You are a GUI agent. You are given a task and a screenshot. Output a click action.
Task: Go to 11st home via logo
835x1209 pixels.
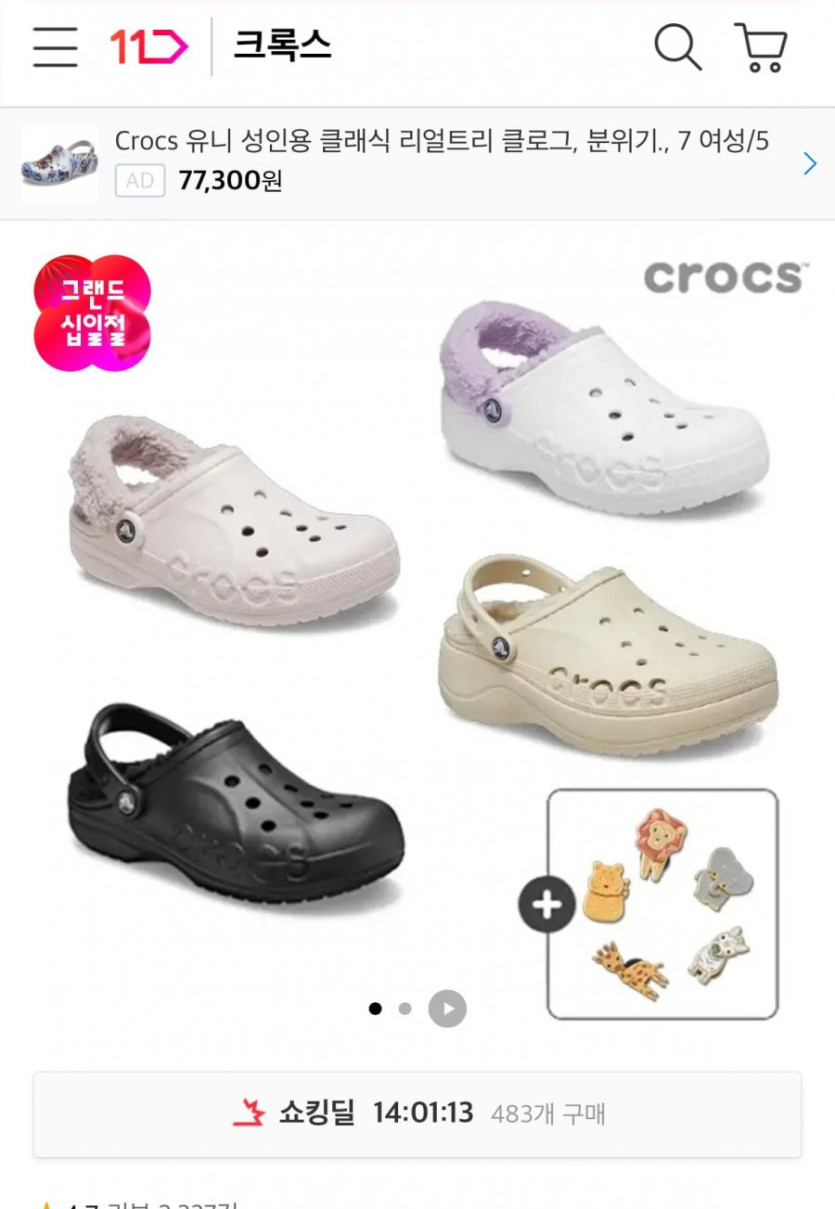click(x=148, y=46)
